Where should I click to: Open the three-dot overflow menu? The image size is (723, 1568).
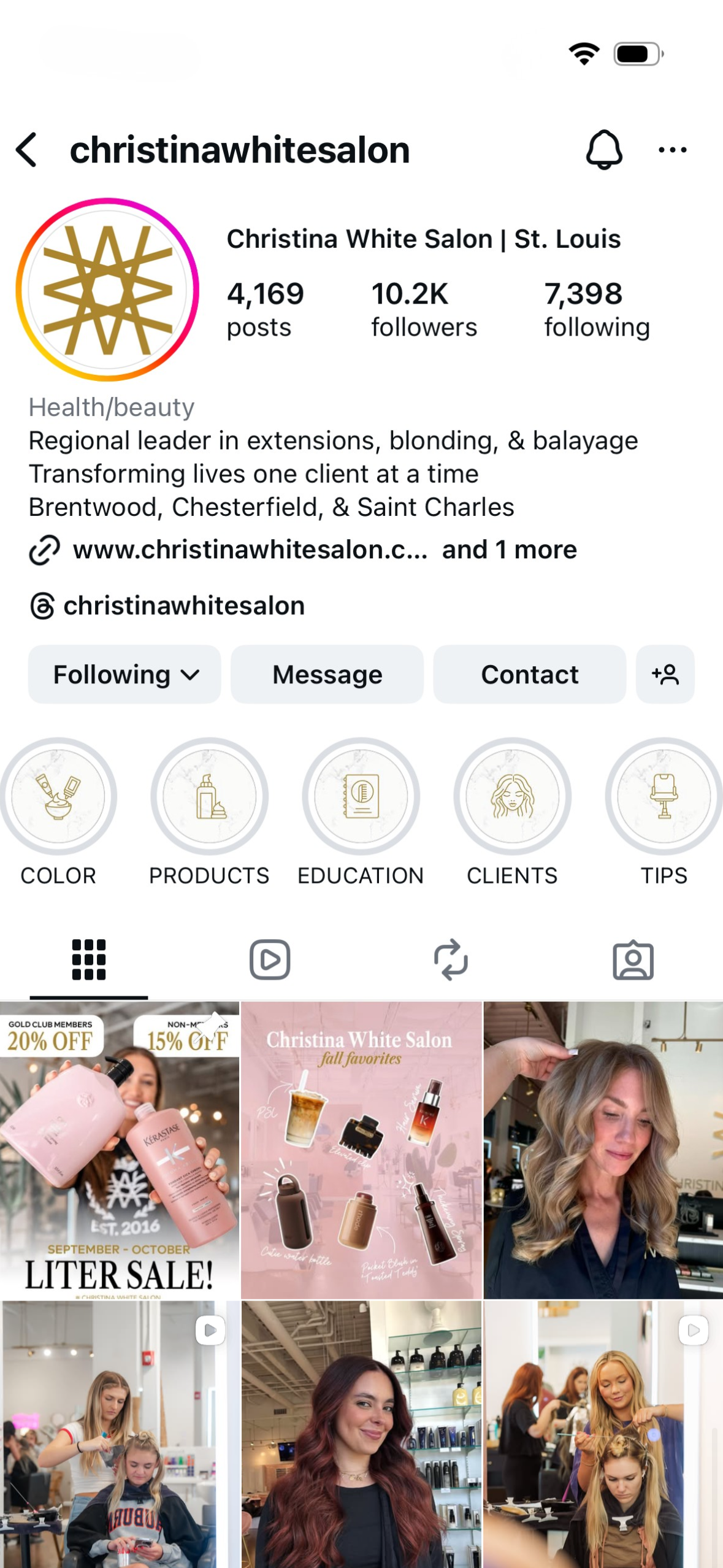tap(672, 150)
